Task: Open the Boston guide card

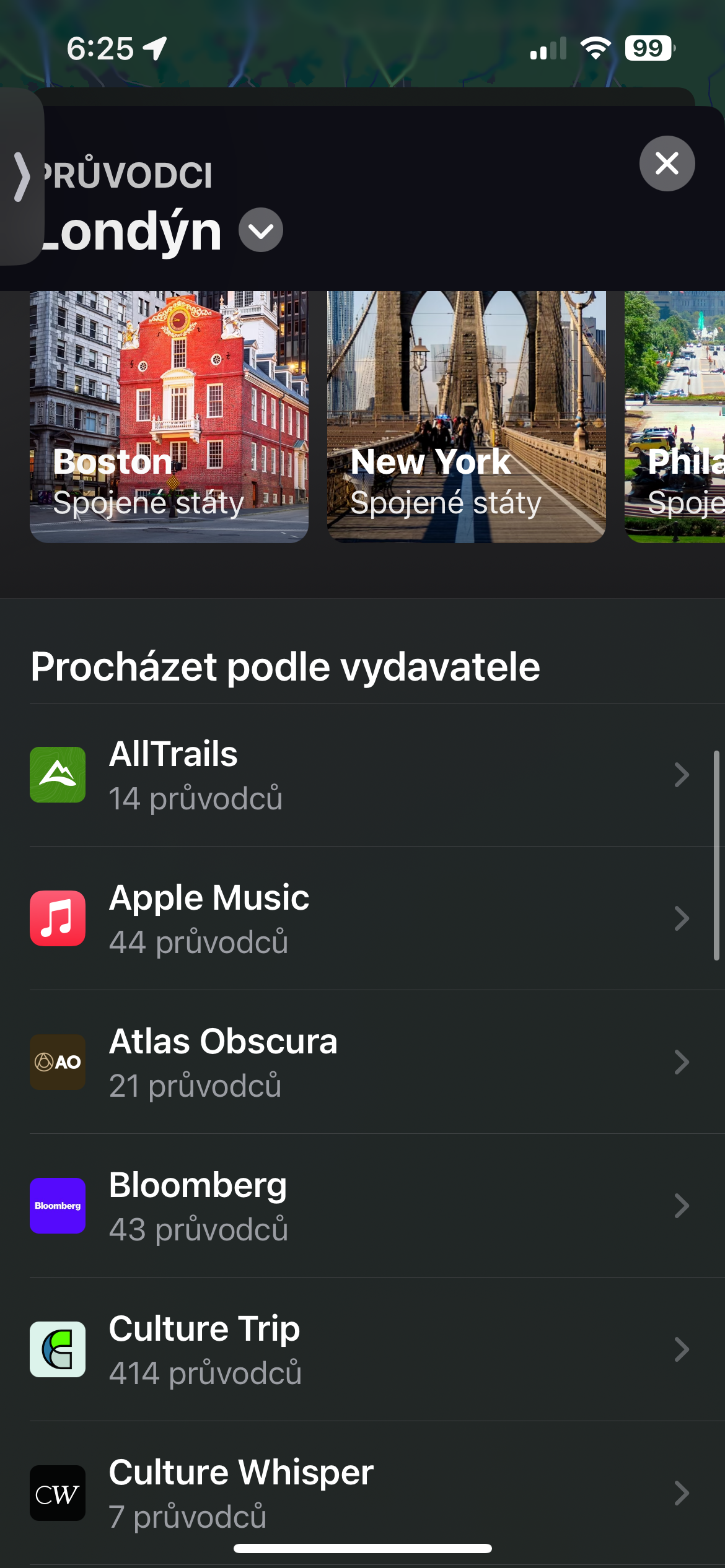Action: pyautogui.click(x=169, y=417)
